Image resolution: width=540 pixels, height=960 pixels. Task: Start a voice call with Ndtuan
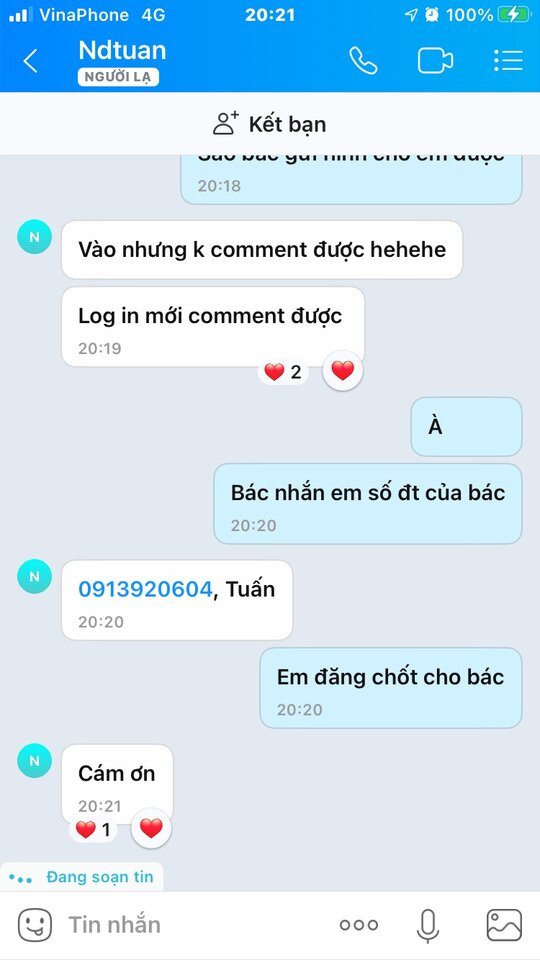(x=363, y=61)
